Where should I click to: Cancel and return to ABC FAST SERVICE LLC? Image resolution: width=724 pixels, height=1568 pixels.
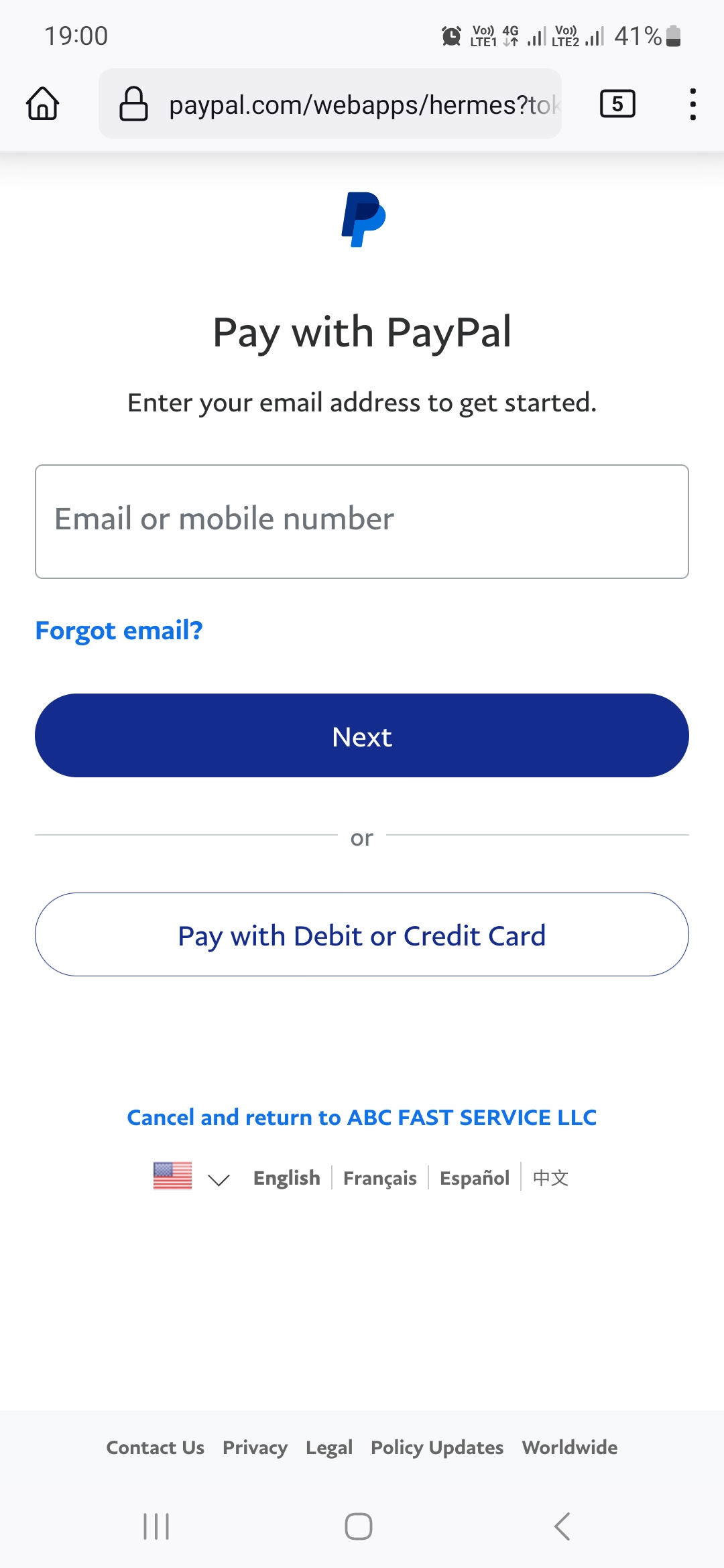362,1117
